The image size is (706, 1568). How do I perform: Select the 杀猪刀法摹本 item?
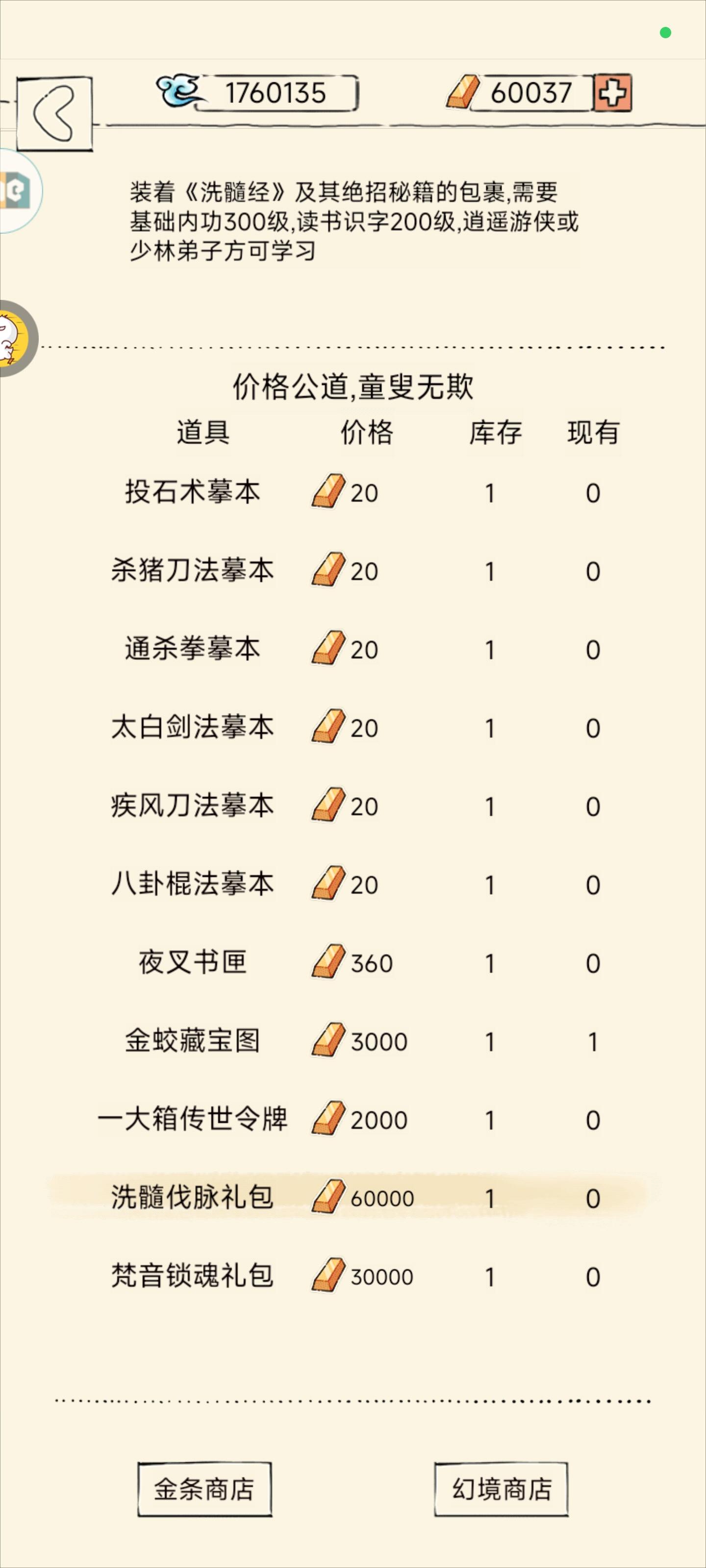click(193, 570)
